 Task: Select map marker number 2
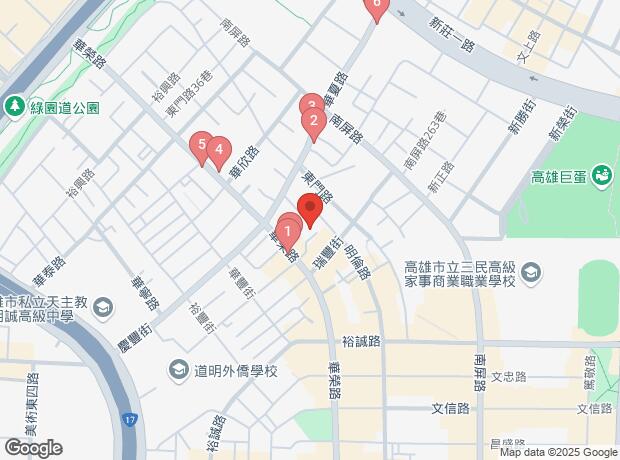tap(314, 124)
